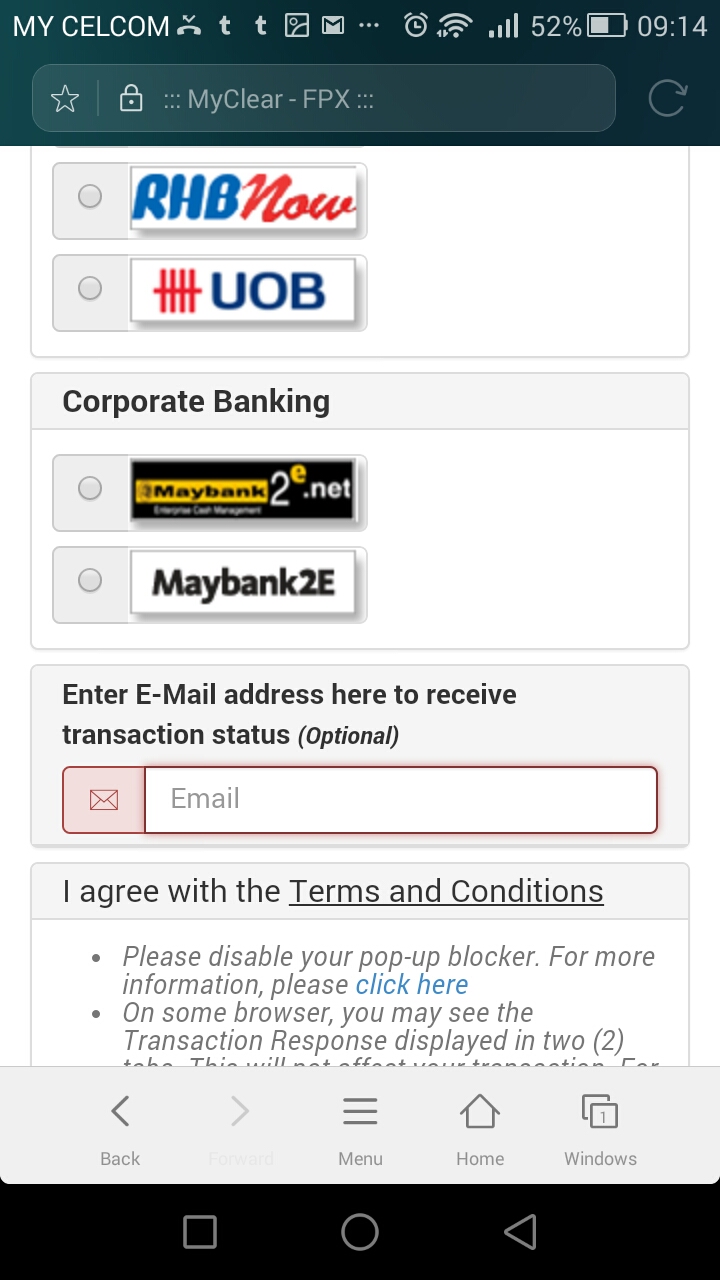Open recent apps with the square button
This screenshot has width=720, height=1280.
coord(200,1232)
